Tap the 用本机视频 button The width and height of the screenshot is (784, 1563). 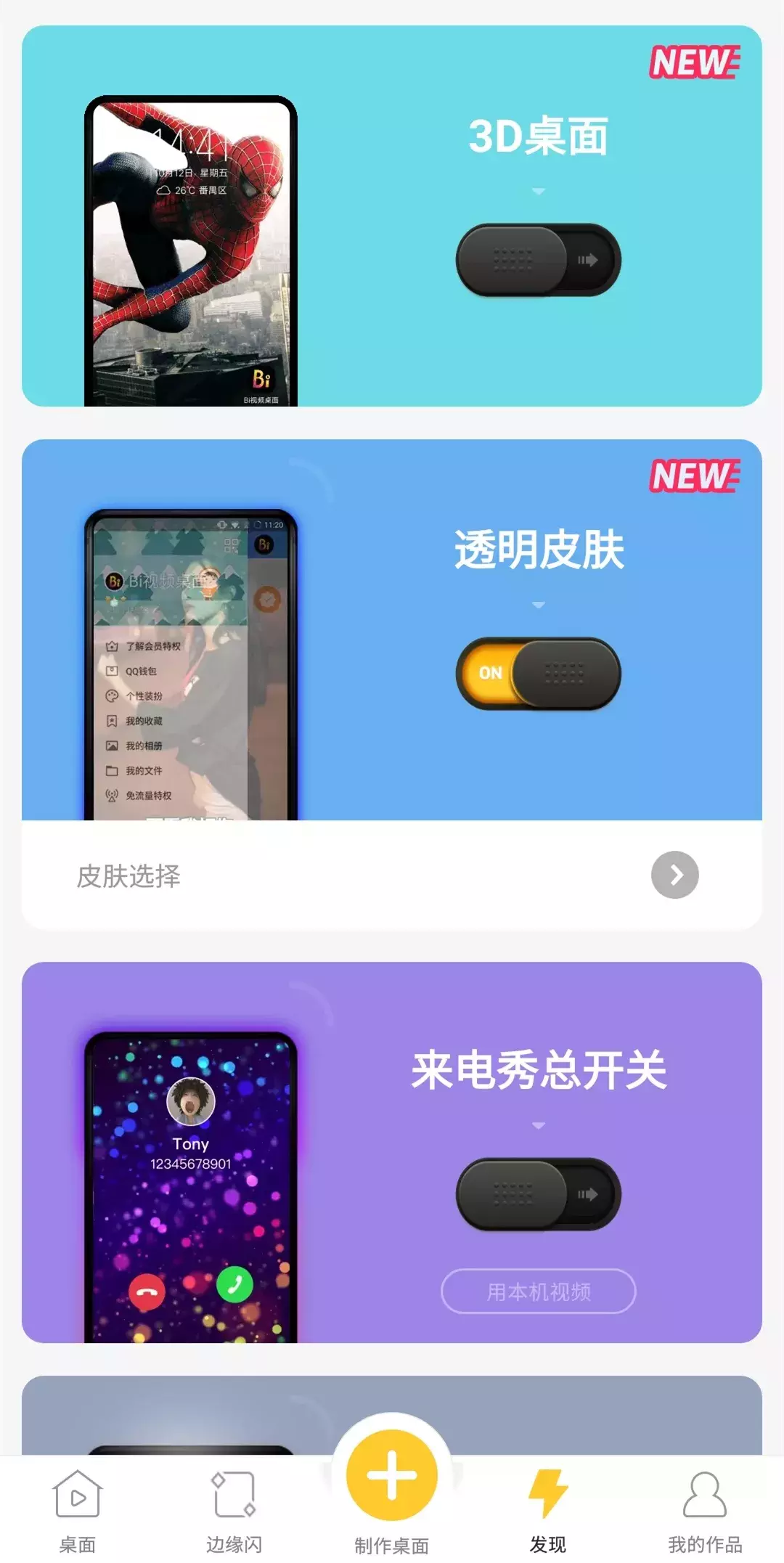coord(538,1291)
